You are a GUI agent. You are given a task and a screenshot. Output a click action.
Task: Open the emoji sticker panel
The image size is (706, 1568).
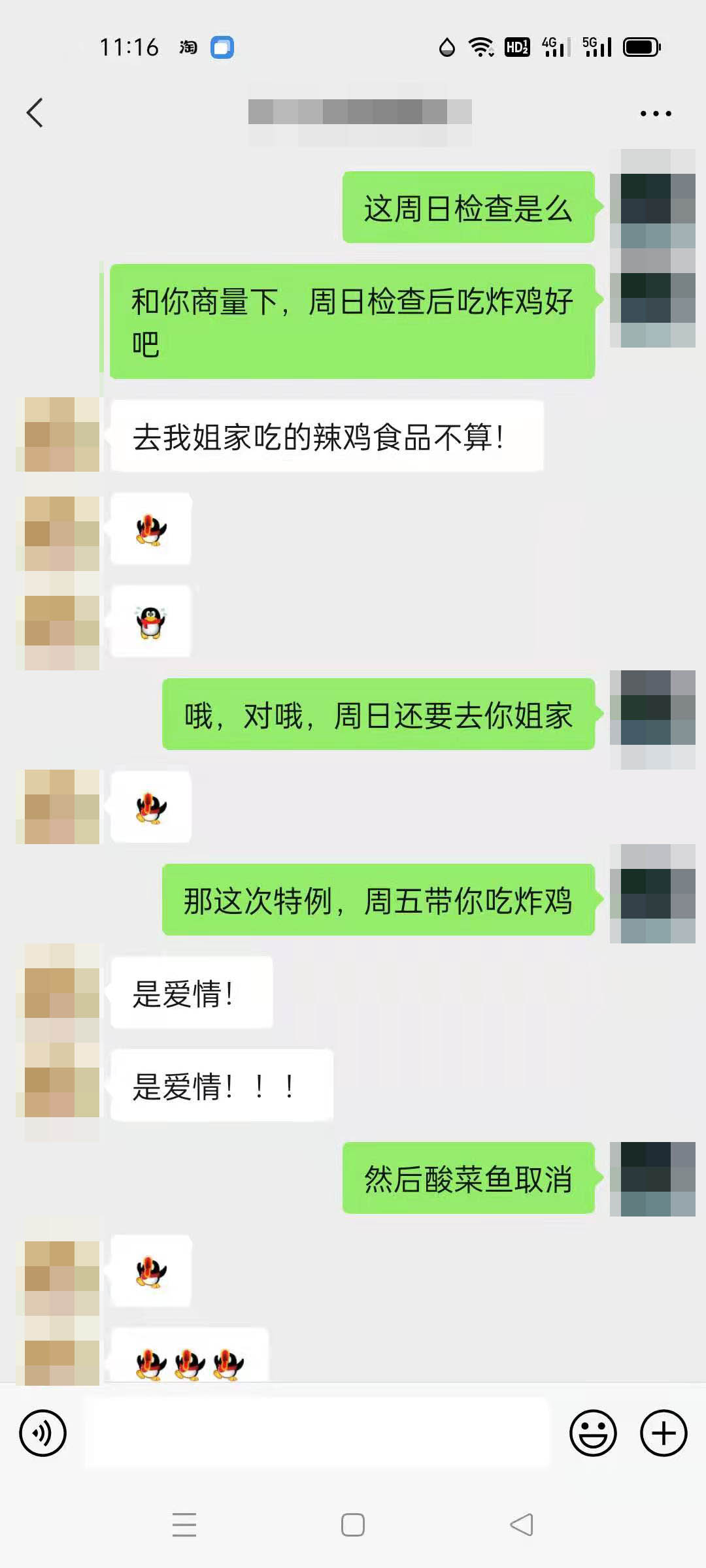593,1433
